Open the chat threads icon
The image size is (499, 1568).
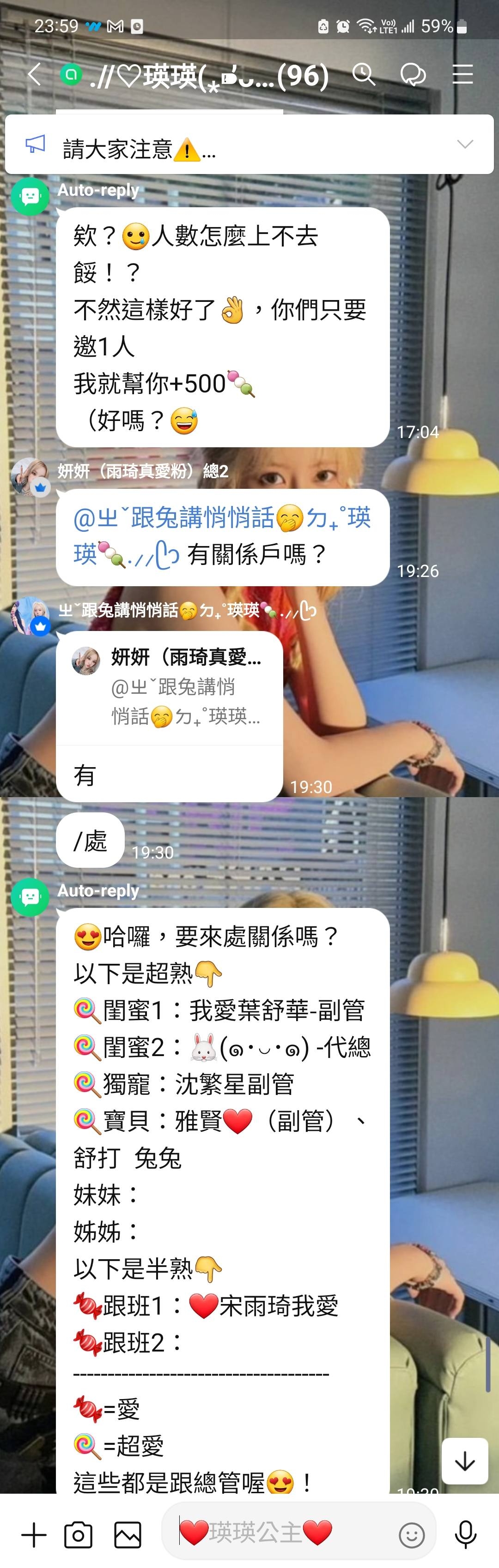(413, 75)
